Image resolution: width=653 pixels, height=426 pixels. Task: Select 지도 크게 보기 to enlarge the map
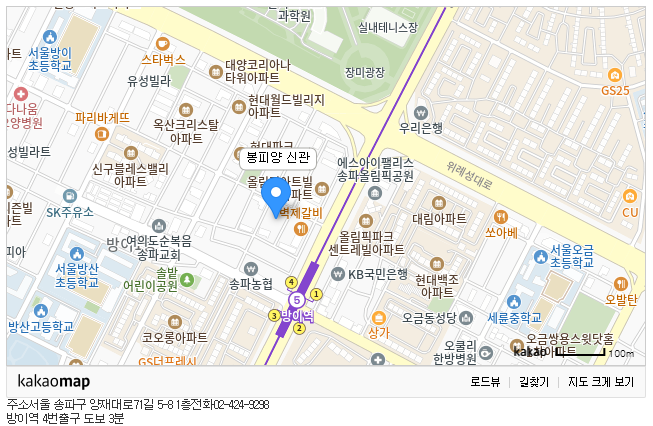[601, 382]
